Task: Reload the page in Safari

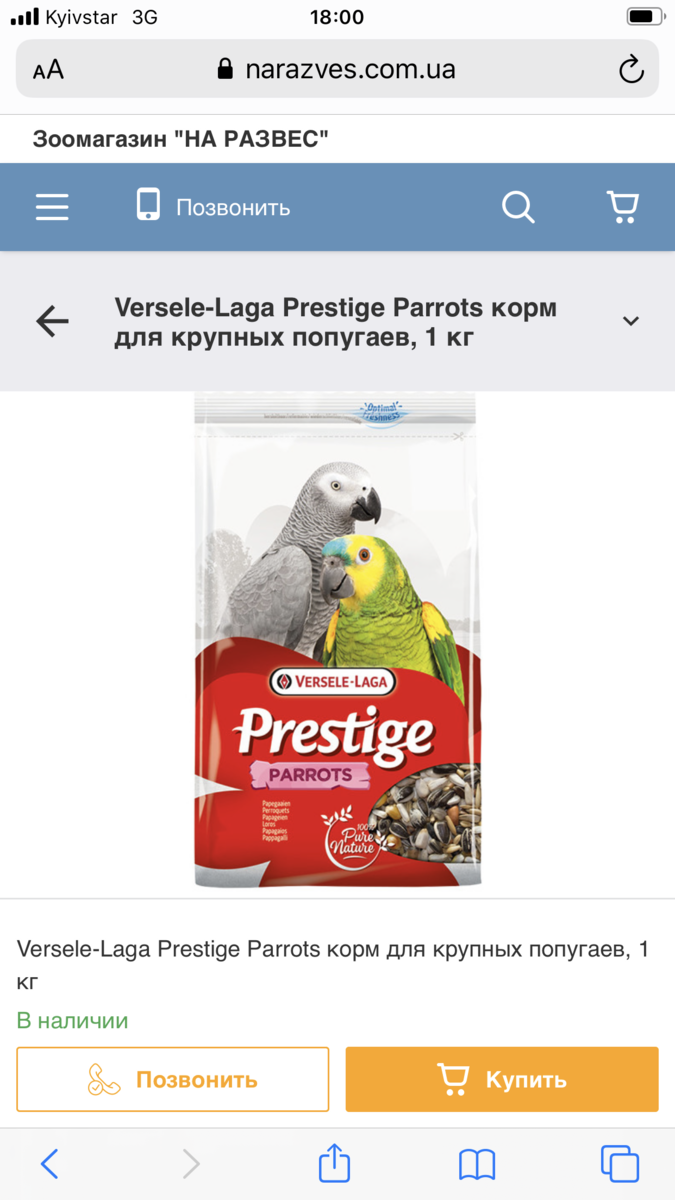Action: click(631, 69)
